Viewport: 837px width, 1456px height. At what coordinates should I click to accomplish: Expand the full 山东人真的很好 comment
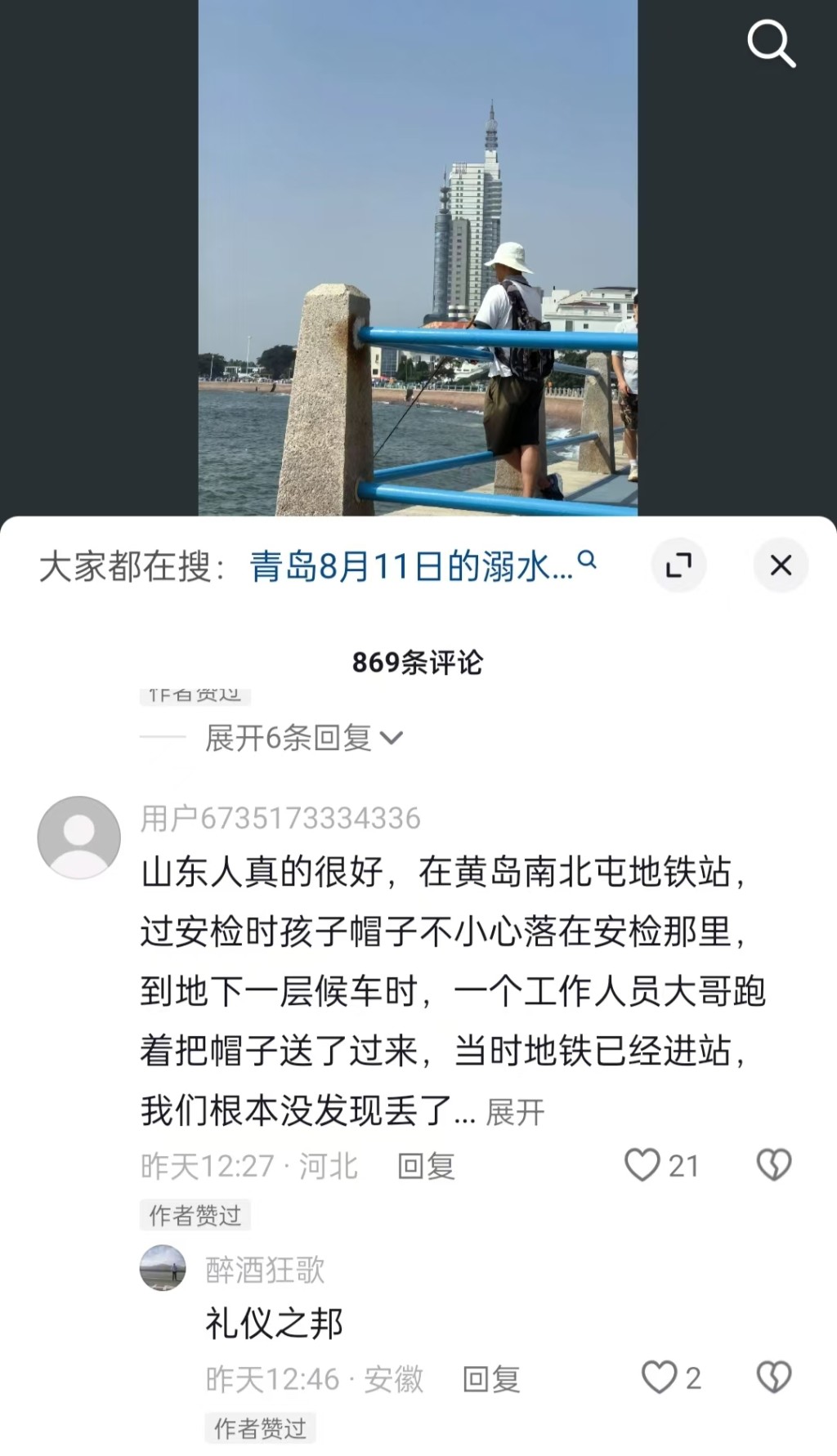[515, 1112]
